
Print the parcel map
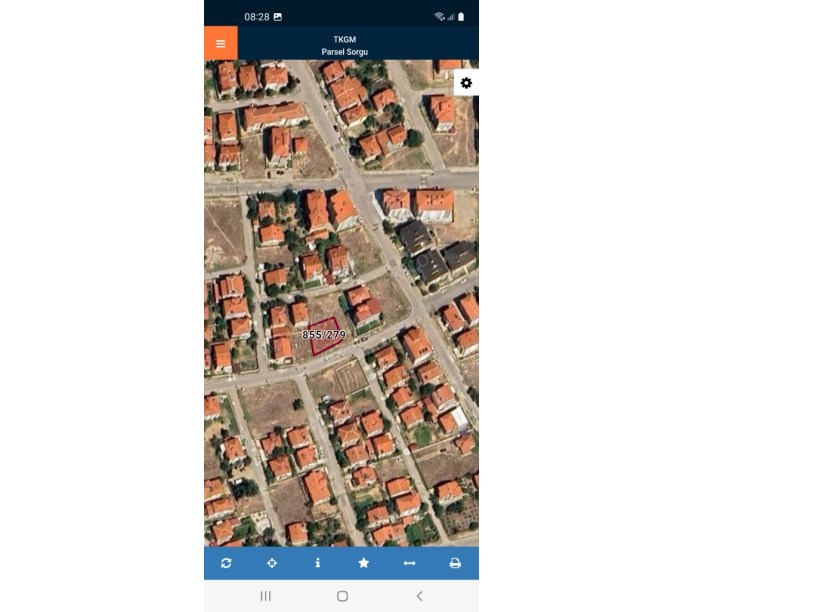(x=455, y=563)
